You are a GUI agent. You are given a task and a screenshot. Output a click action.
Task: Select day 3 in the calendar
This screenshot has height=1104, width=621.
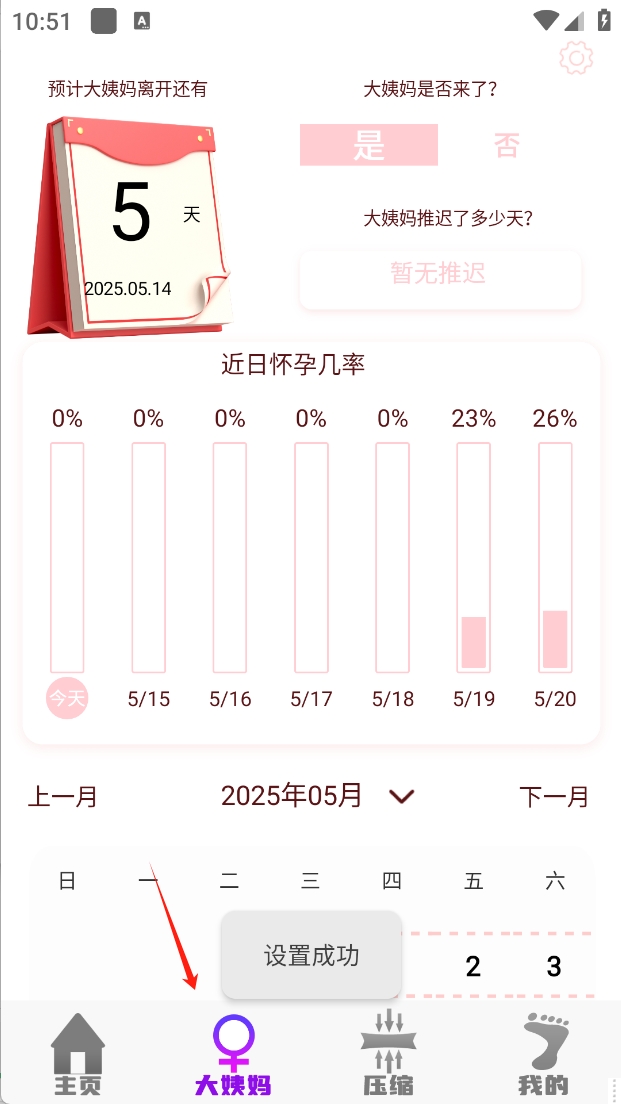point(554,967)
